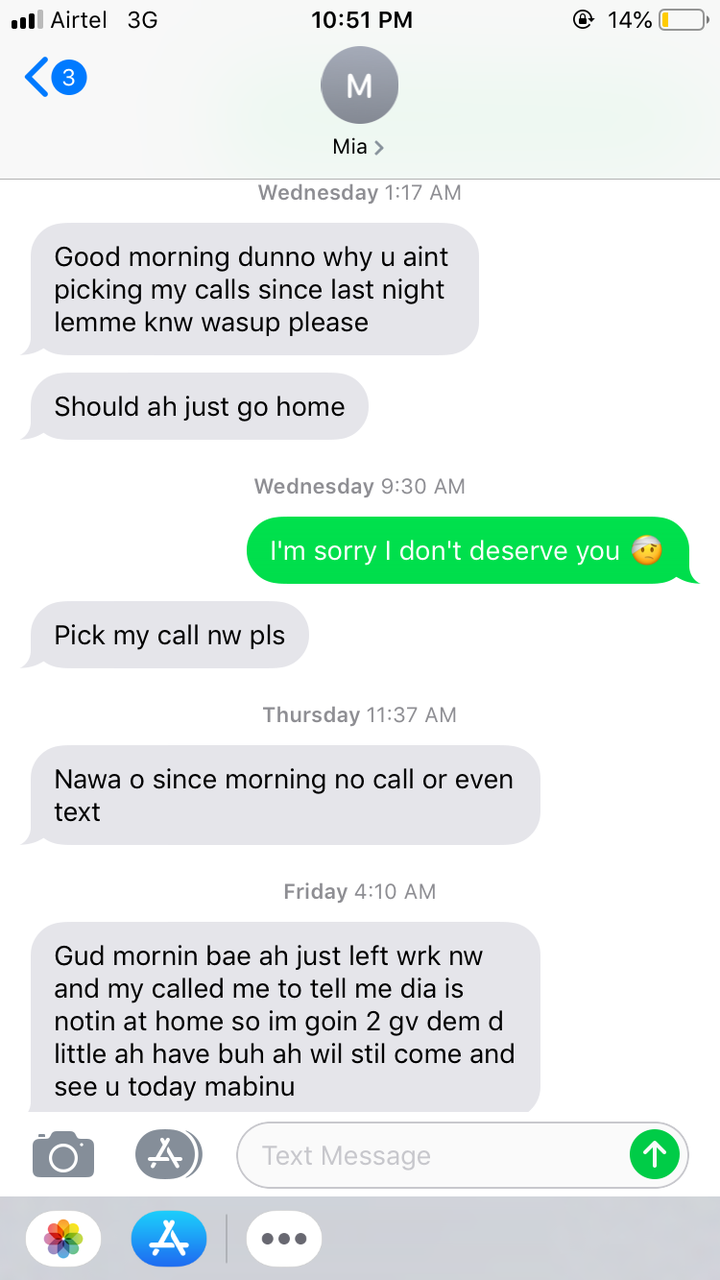Toggle the iMessage apps drawer
Viewport: 720px width, 1280px height.
[168, 1155]
